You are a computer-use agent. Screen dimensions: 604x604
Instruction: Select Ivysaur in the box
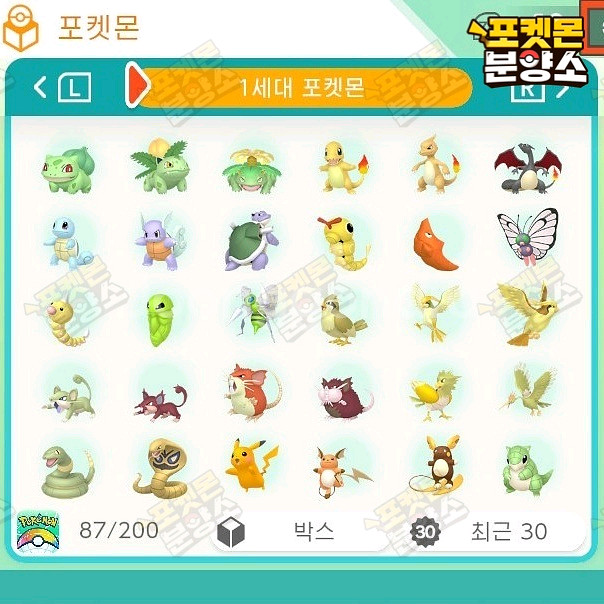160,165
